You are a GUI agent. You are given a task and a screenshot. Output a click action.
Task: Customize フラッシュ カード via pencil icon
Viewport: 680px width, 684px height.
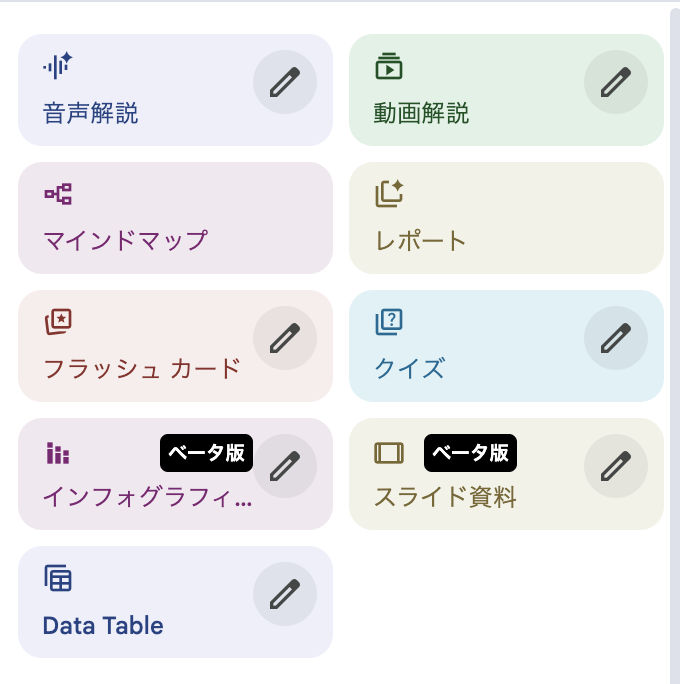285,338
